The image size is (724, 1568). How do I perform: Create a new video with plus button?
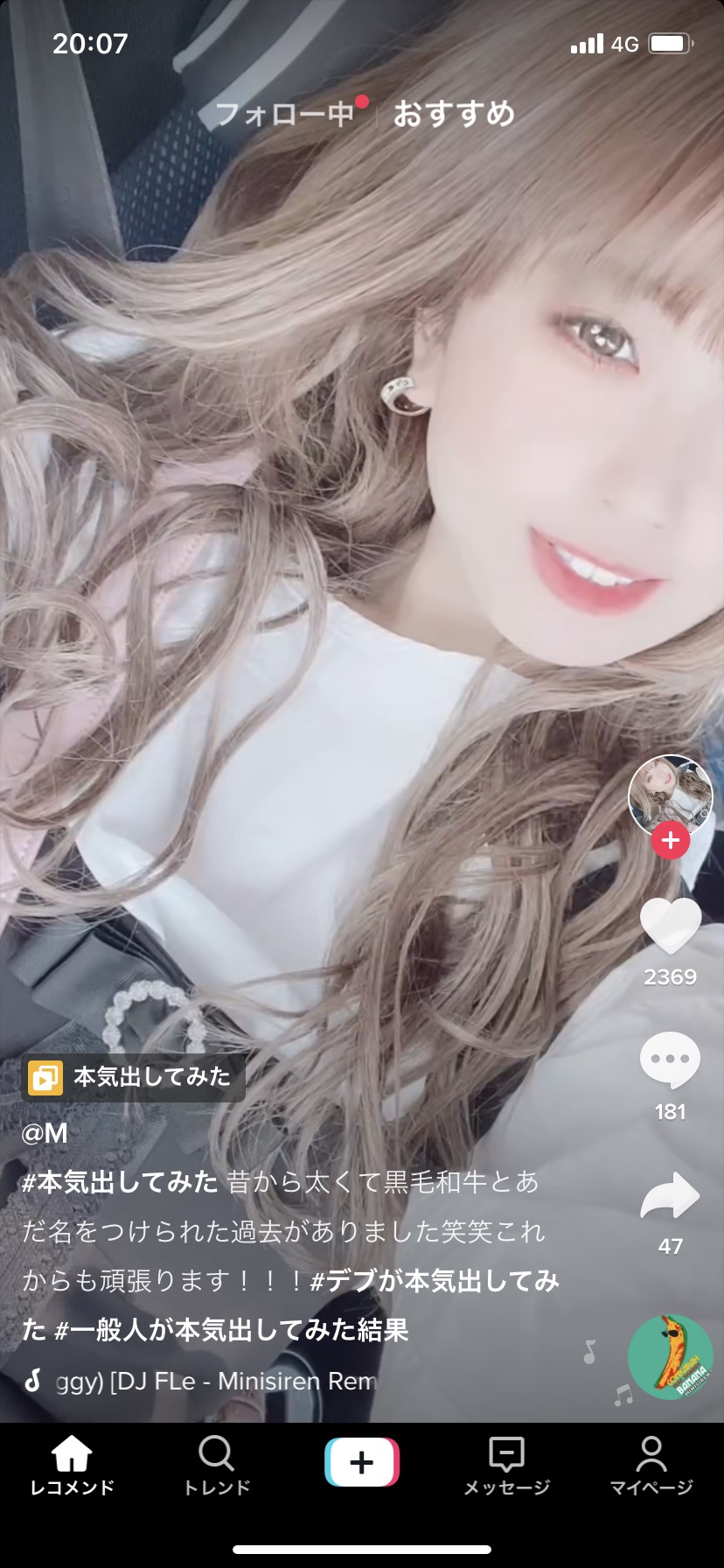362,1462
